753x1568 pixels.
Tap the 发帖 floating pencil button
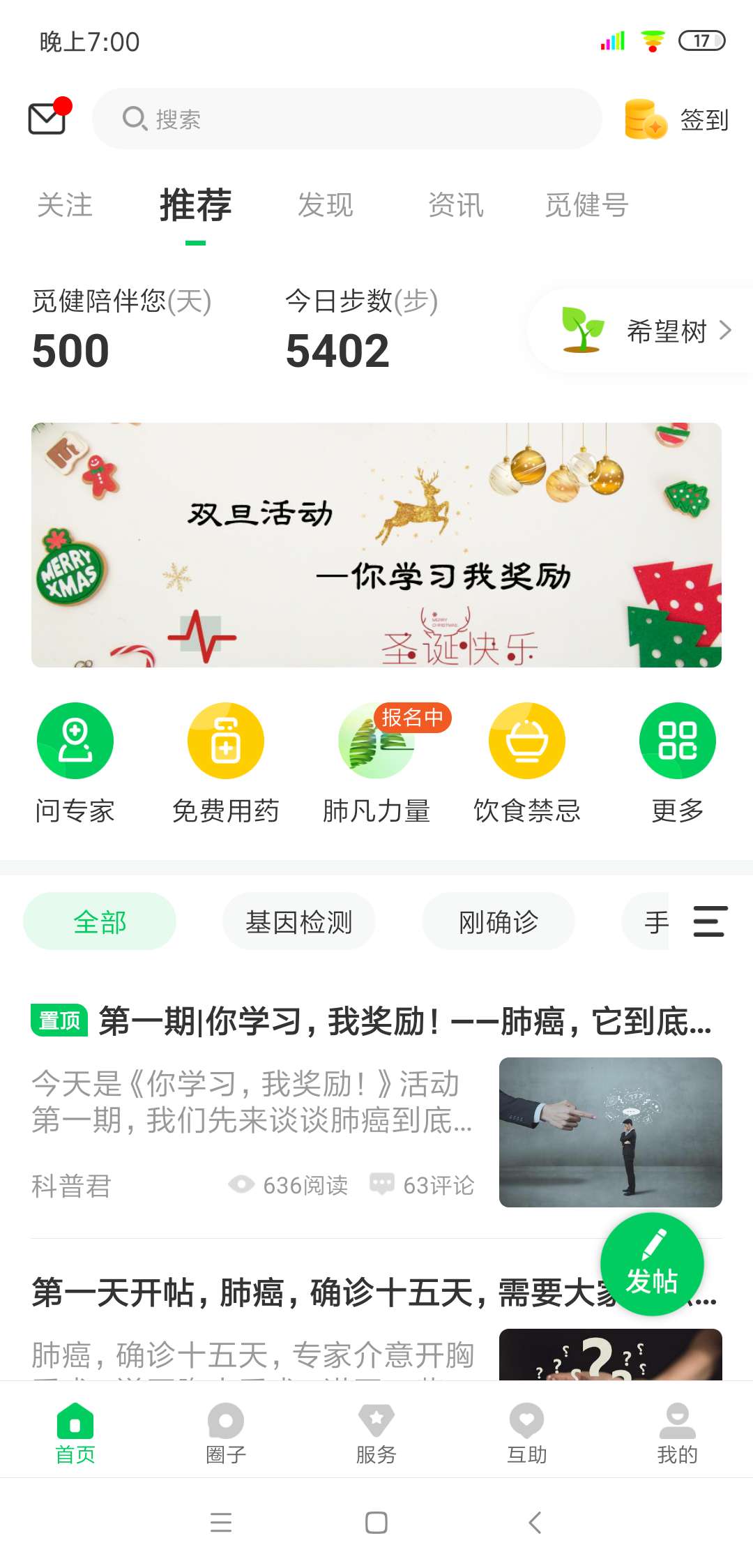click(x=651, y=1264)
